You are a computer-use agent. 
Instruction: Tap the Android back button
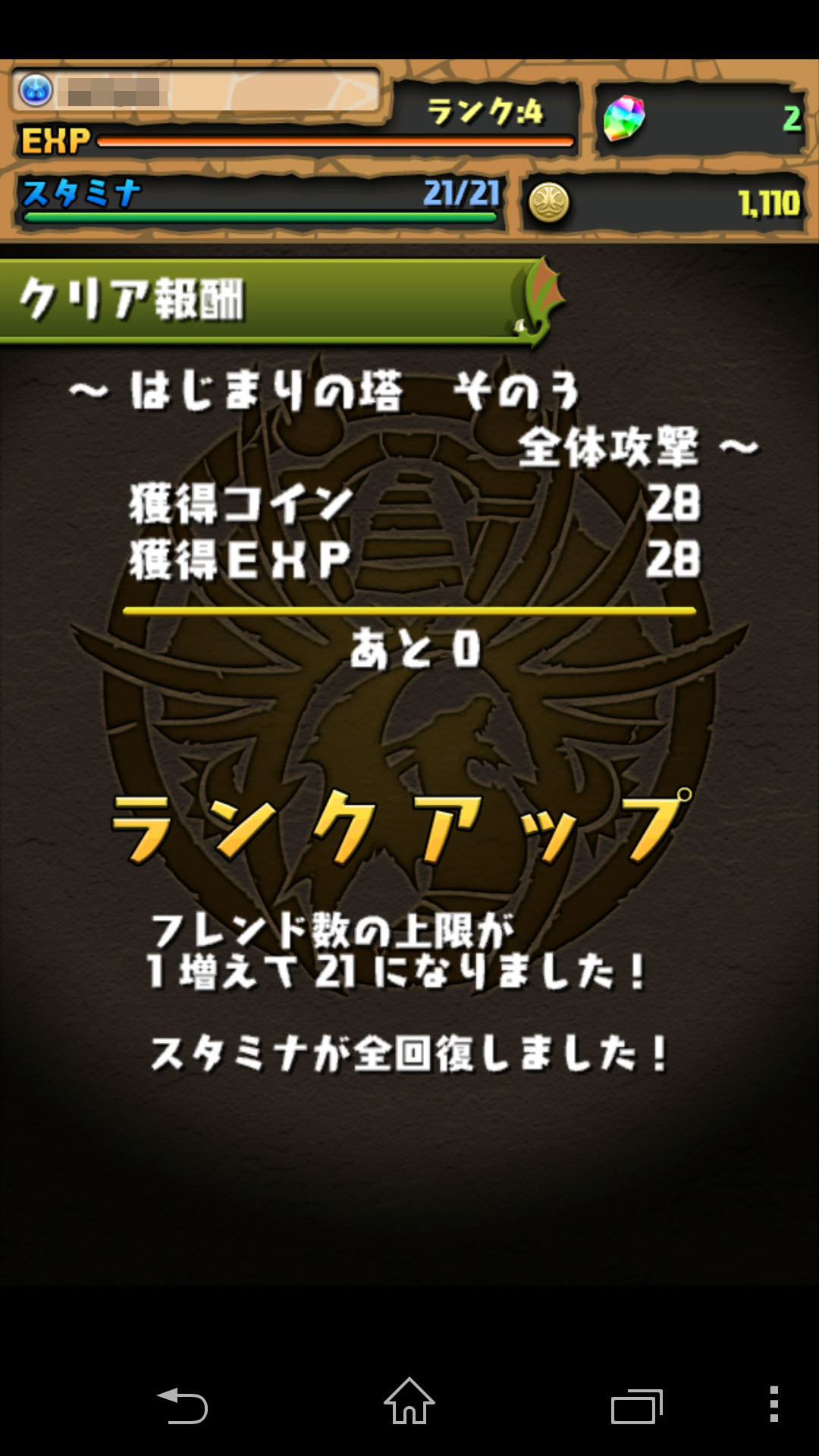tap(182, 1404)
